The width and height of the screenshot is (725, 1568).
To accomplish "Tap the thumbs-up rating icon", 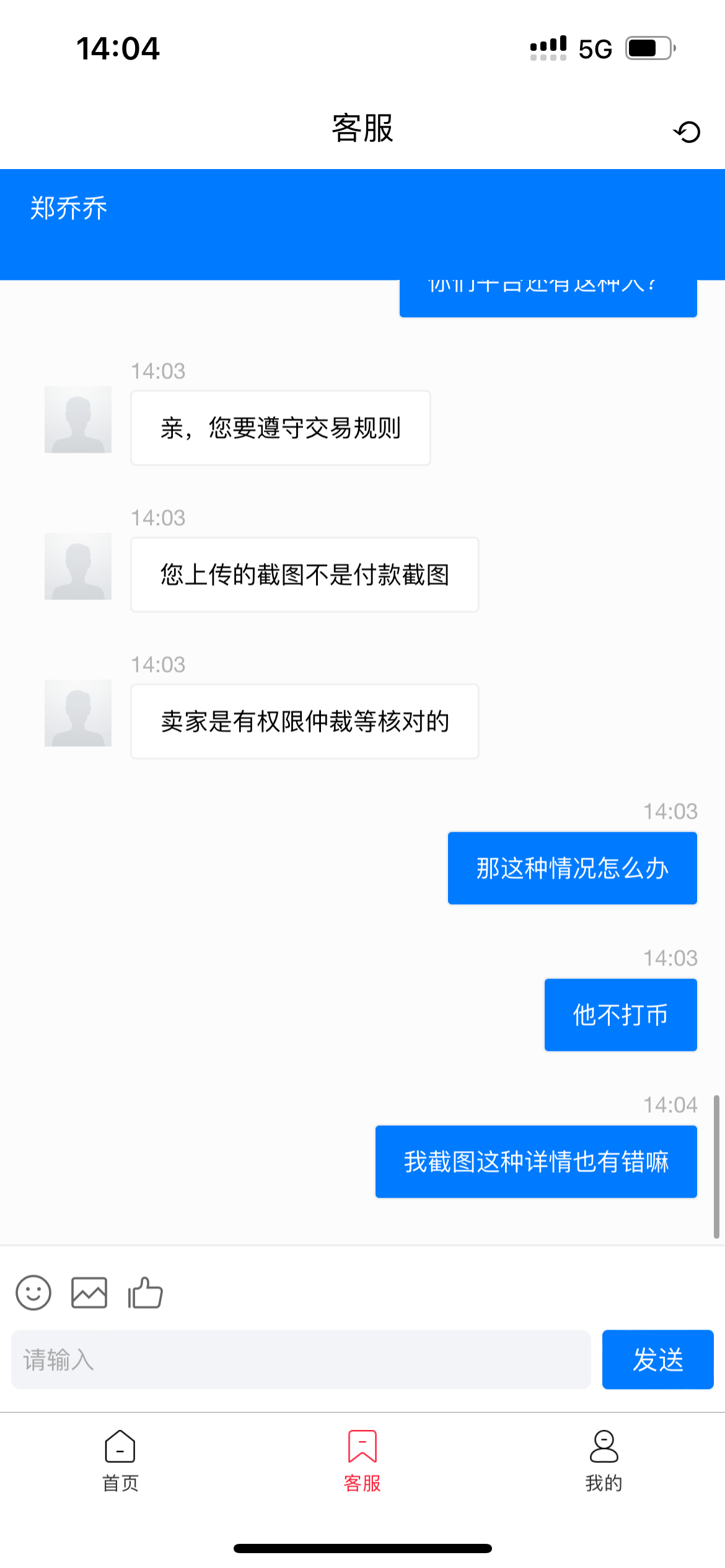I will (145, 1292).
